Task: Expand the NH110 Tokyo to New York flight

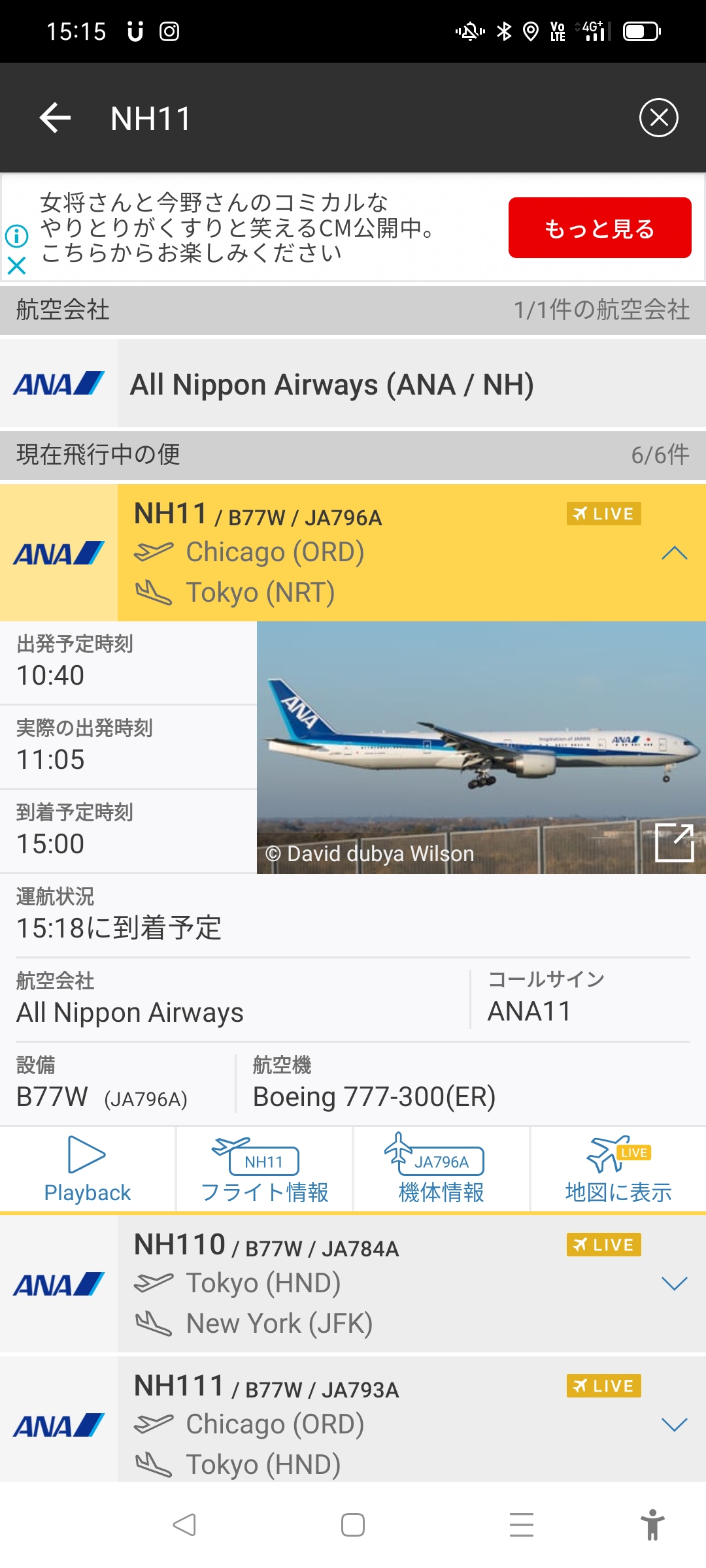Action: pos(674,1284)
